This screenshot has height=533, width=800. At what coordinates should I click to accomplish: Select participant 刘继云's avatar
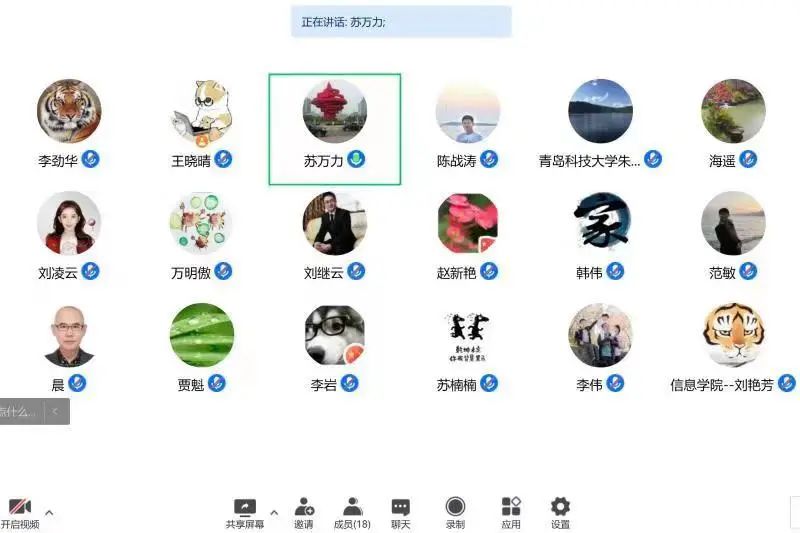coord(335,223)
